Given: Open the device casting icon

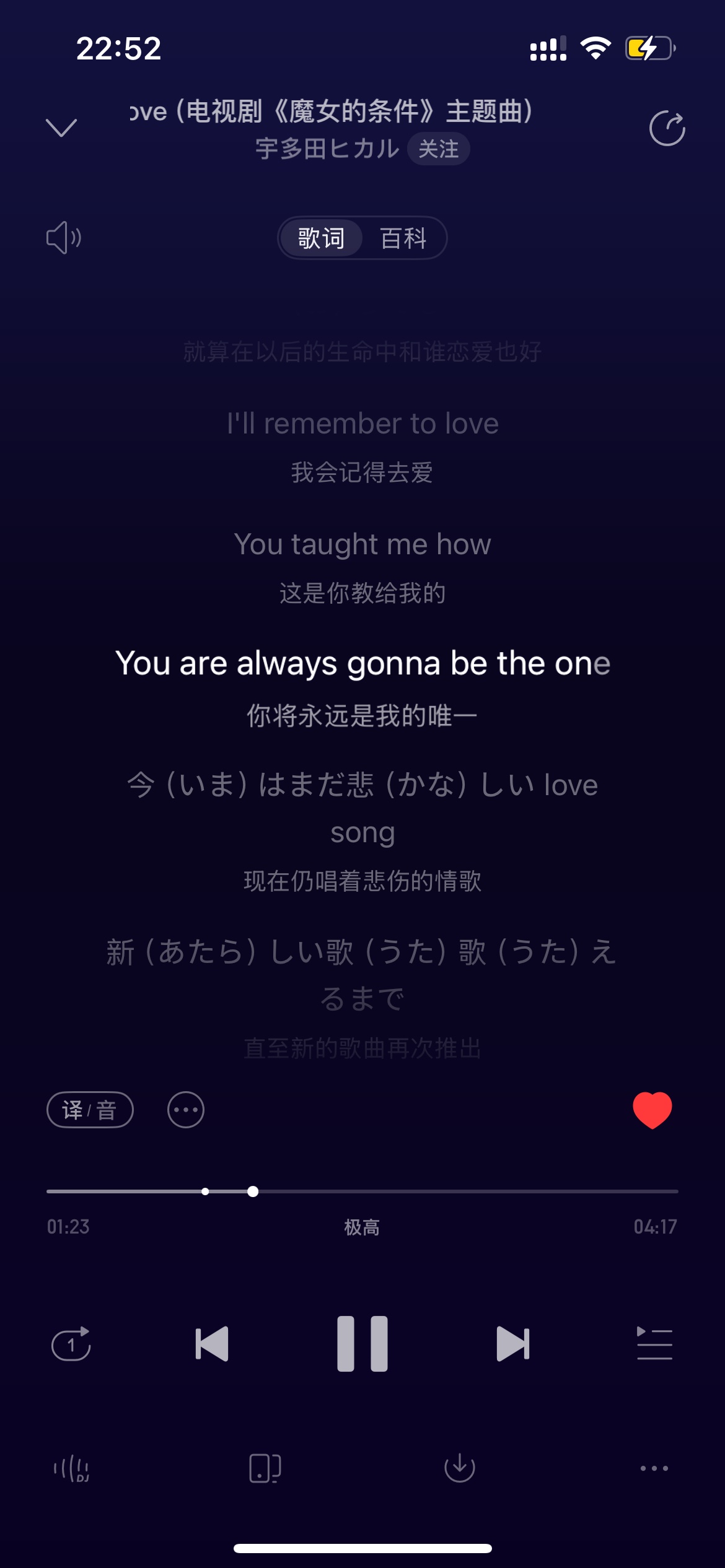Looking at the screenshot, I should 265,1468.
